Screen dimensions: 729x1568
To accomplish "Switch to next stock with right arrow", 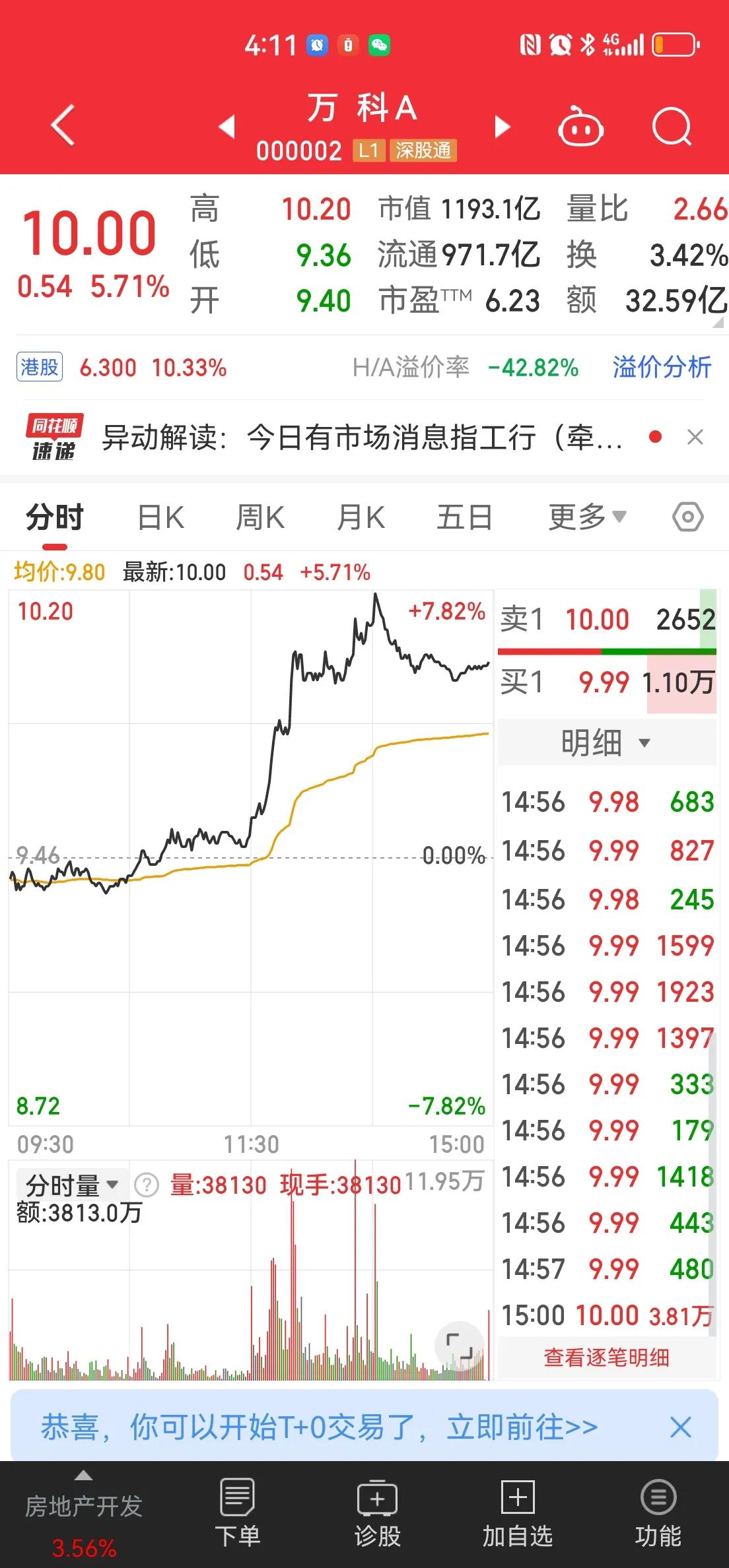I will pos(502,127).
